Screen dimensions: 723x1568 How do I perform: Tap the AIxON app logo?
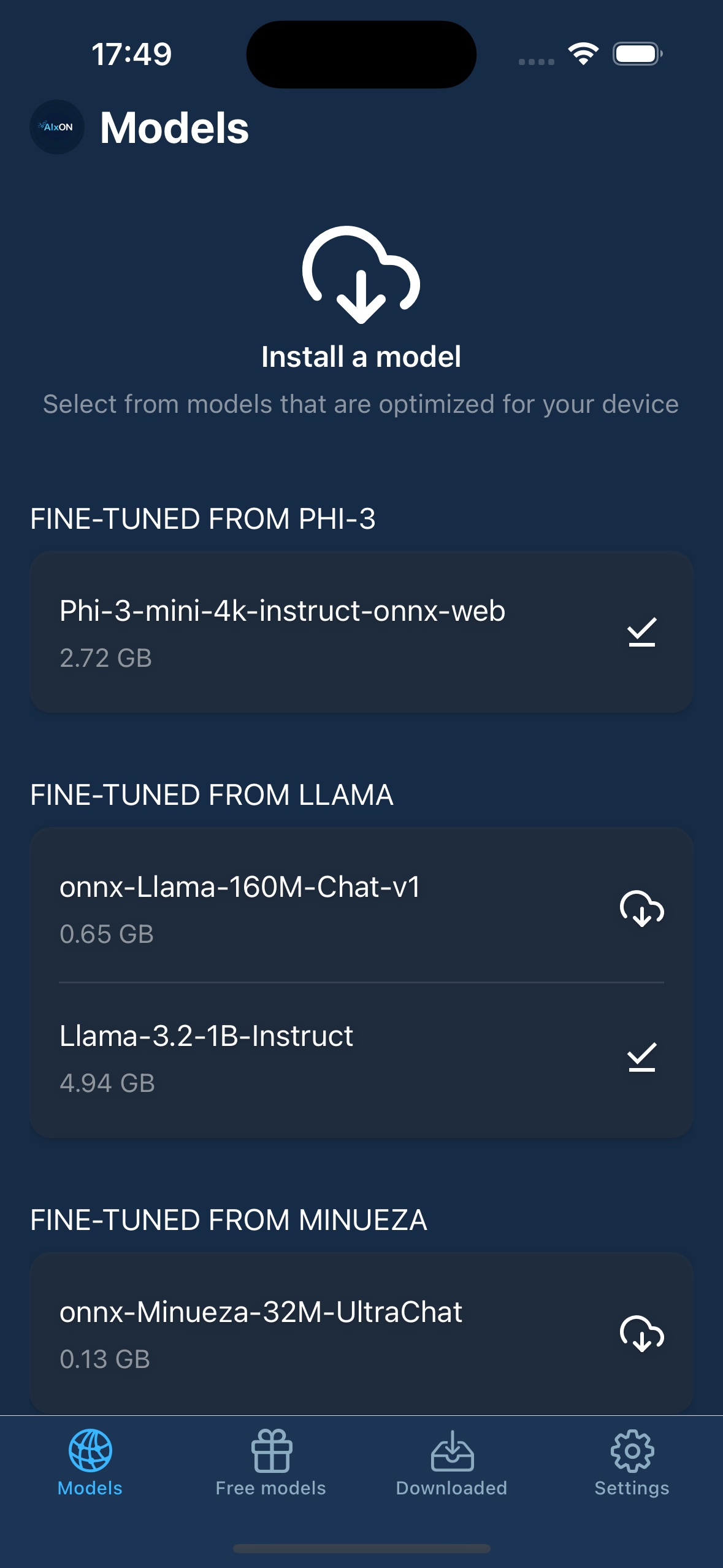coord(57,128)
